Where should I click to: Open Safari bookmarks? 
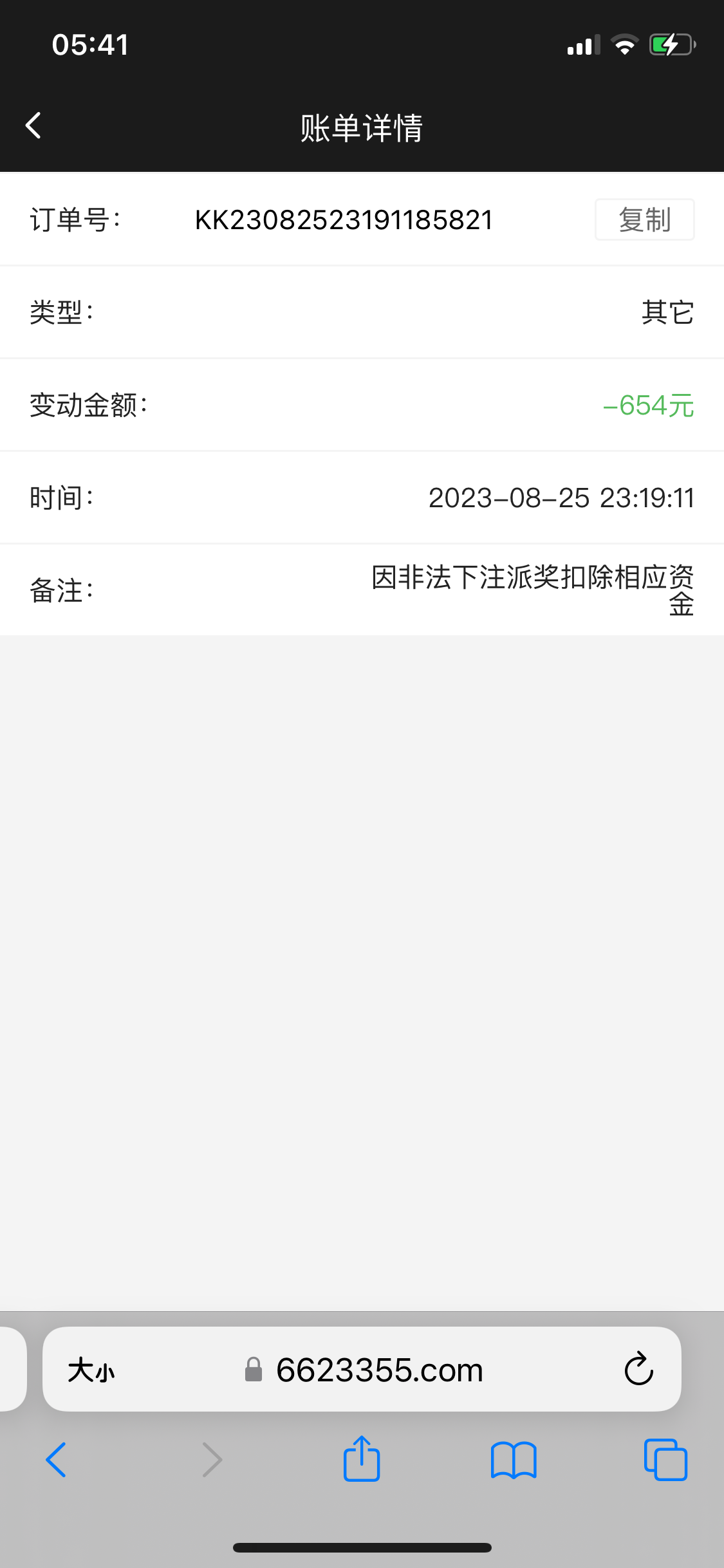(x=513, y=1459)
